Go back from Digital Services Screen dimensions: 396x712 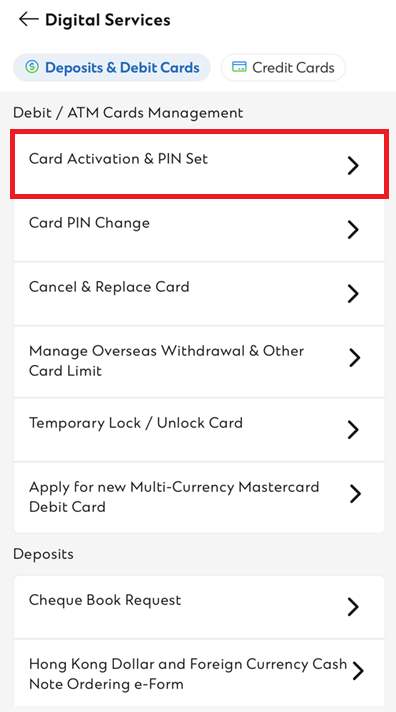(28, 20)
